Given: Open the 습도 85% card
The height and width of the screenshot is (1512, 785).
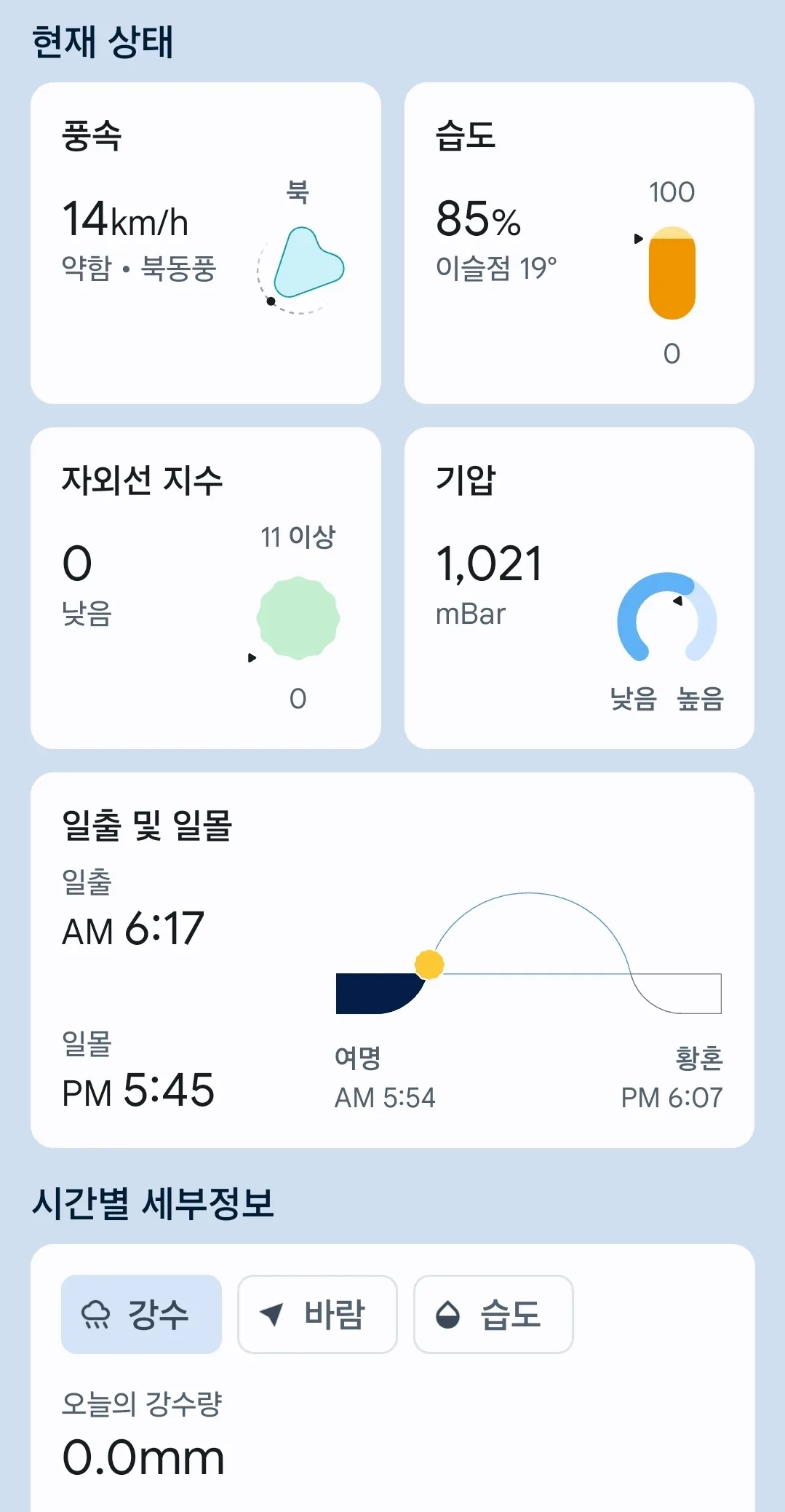Looking at the screenshot, I should click(x=579, y=243).
